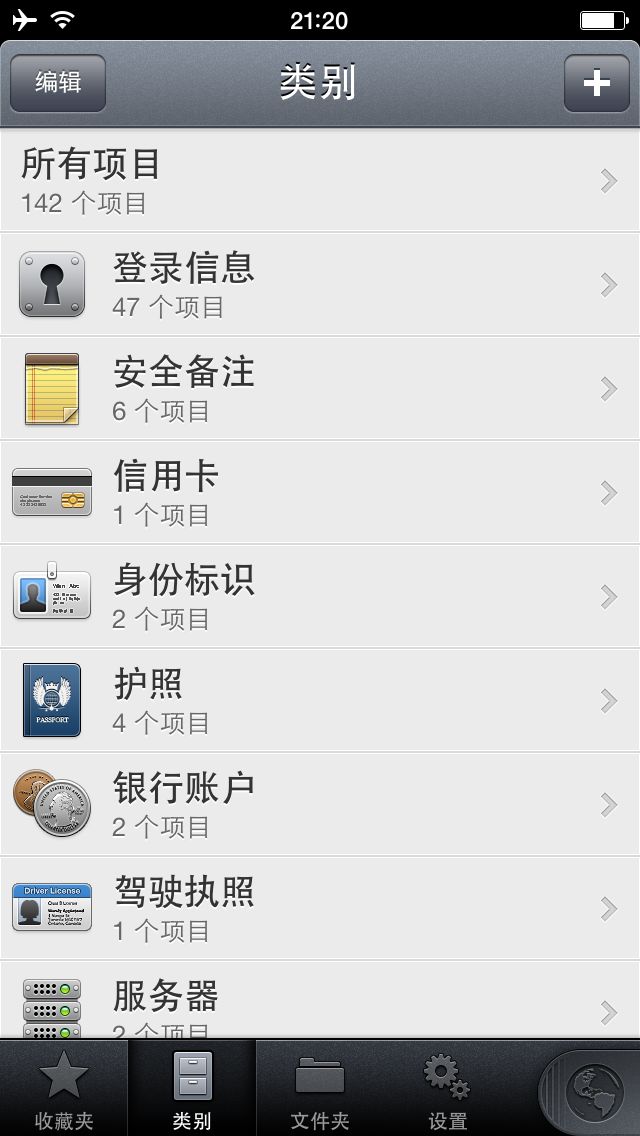Viewport: 640px width, 1136px height.
Task: Select the 类别 tab
Action: click(x=192, y=1090)
